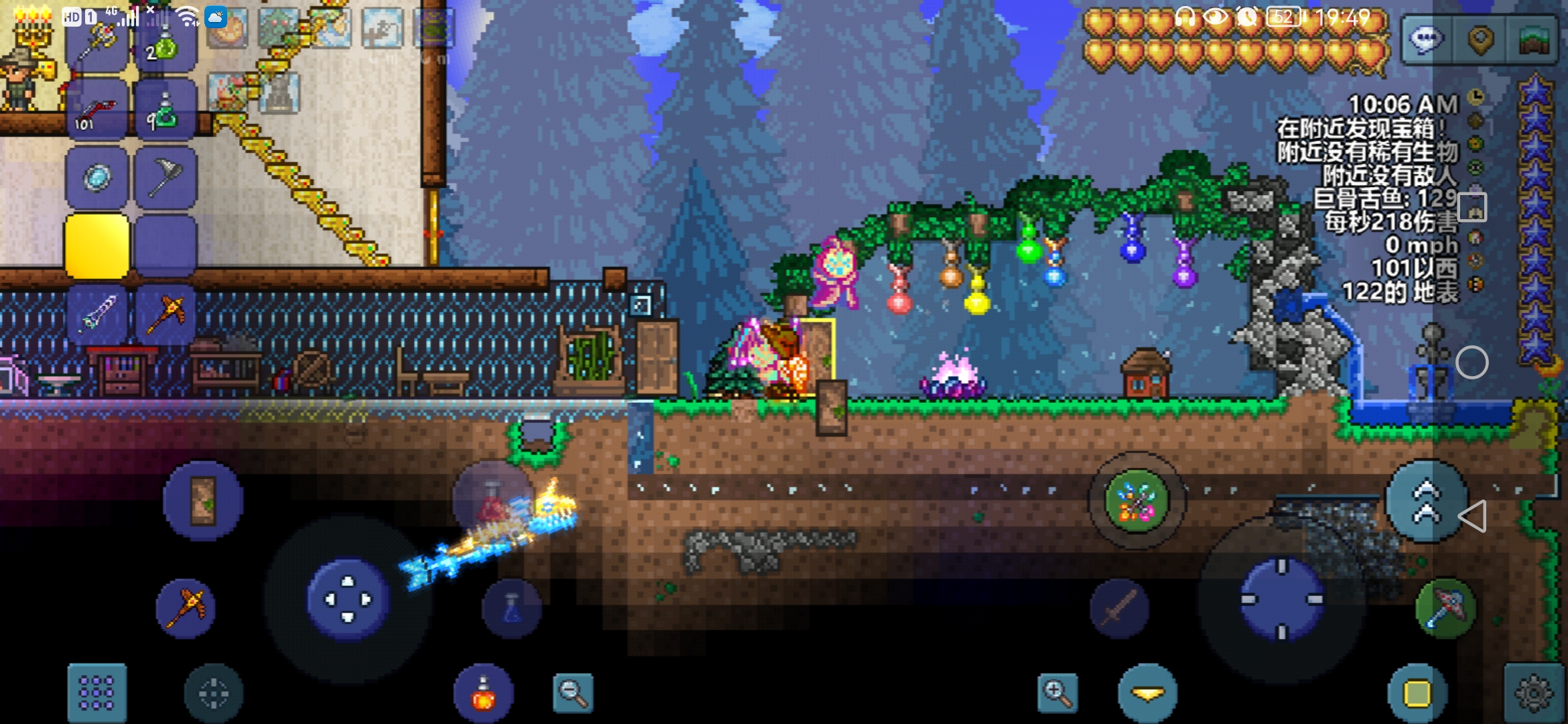The width and height of the screenshot is (1568, 724).
Task: Use the quick heal potion button
Action: pos(483,694)
